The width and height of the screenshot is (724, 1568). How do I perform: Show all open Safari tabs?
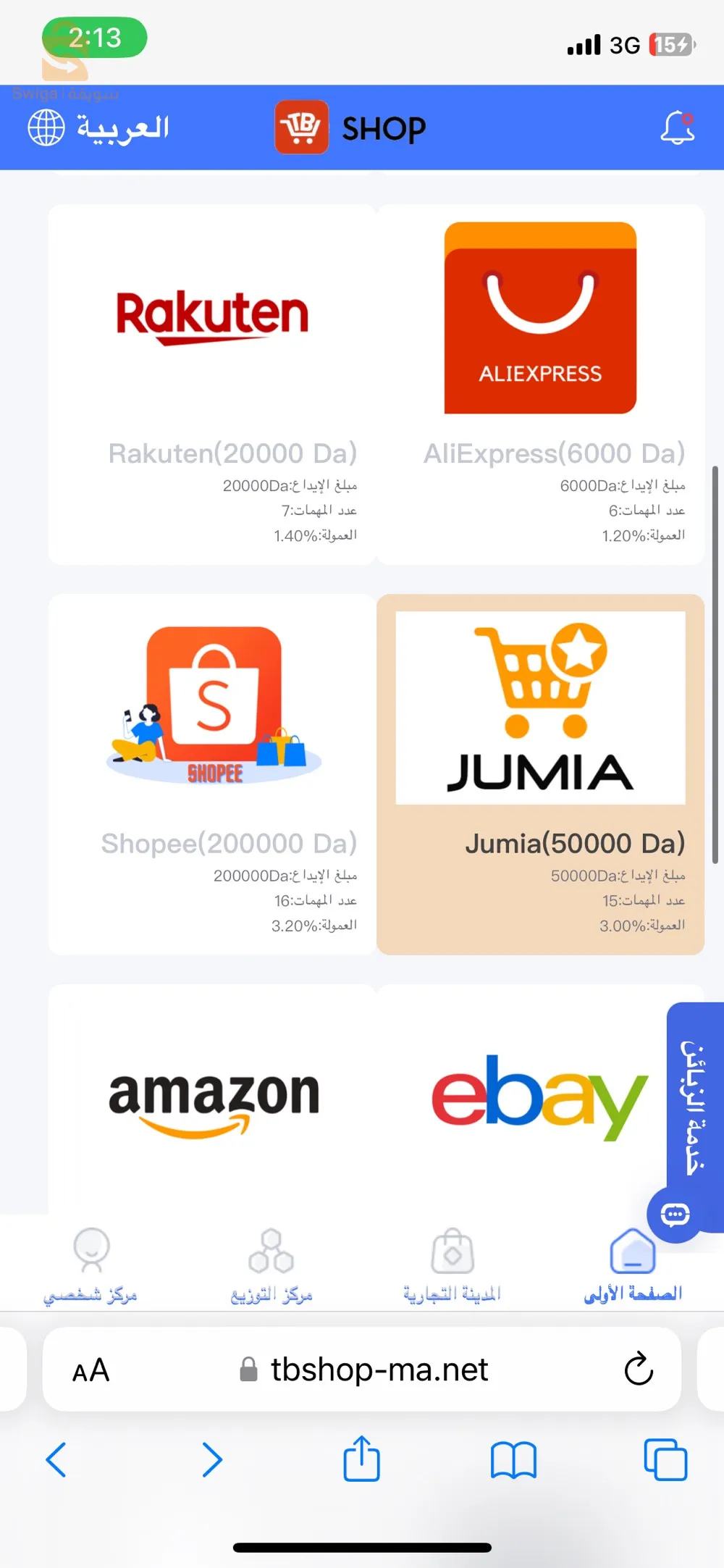point(665,1459)
